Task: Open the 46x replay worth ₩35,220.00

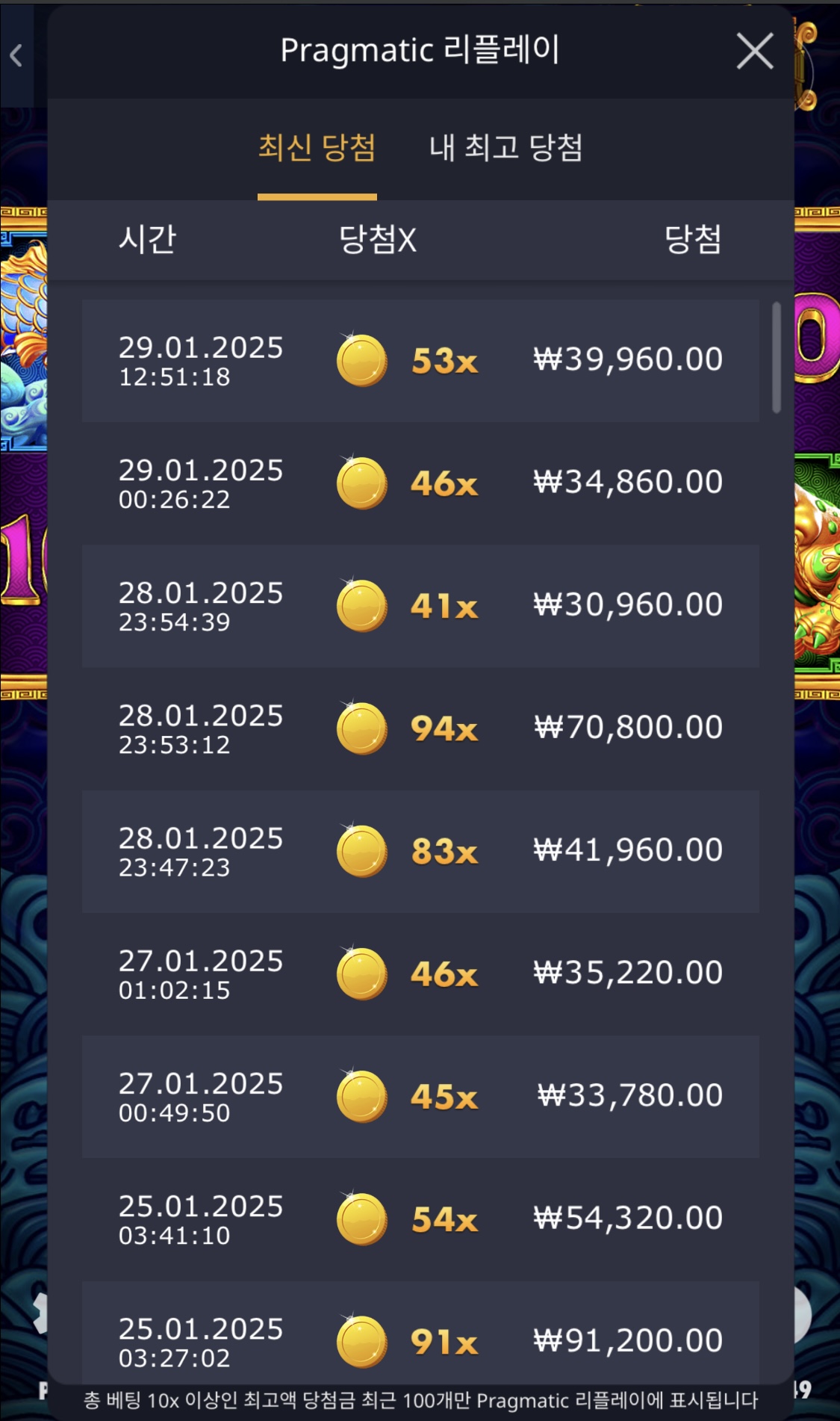Action: pyautogui.click(x=420, y=973)
